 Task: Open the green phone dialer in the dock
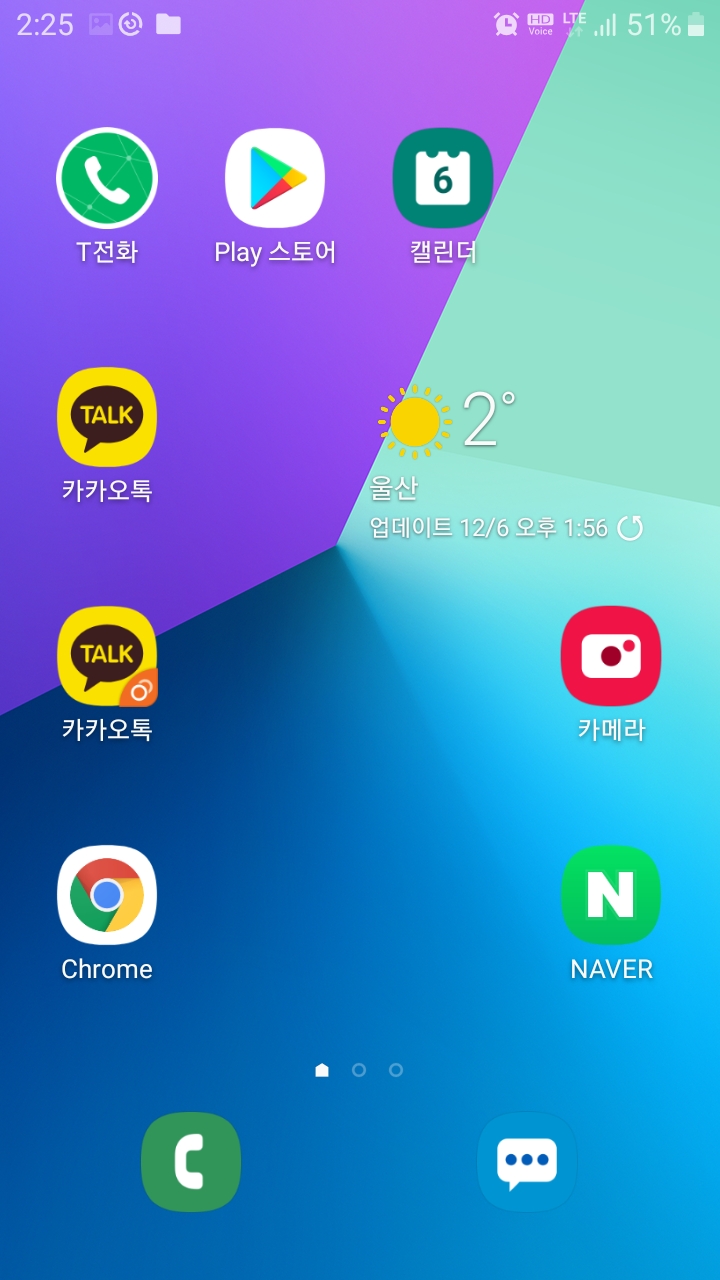pos(191,1162)
